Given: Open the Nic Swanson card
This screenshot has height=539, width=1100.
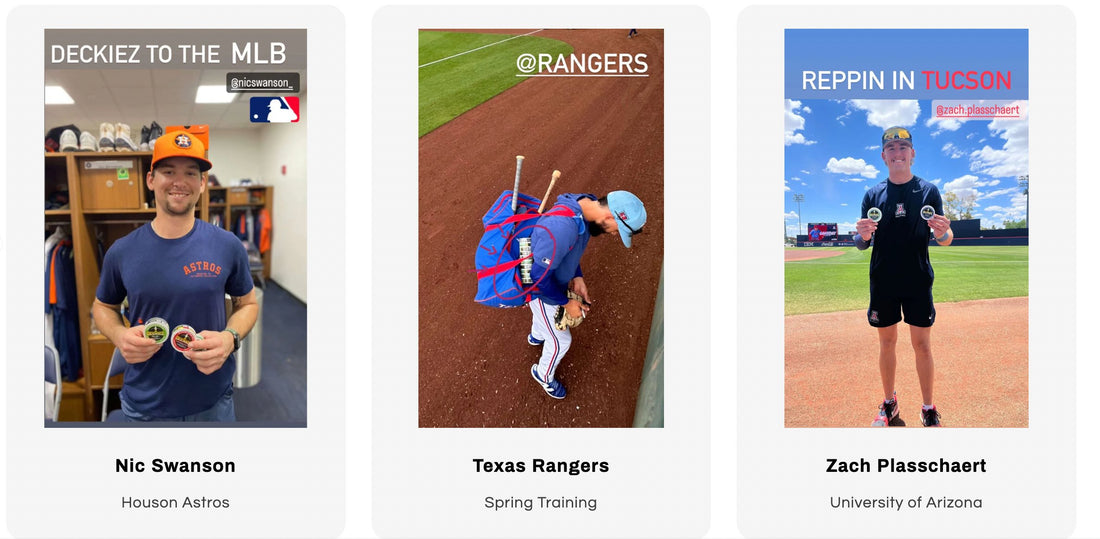Looking at the screenshot, I should tap(175, 466).
